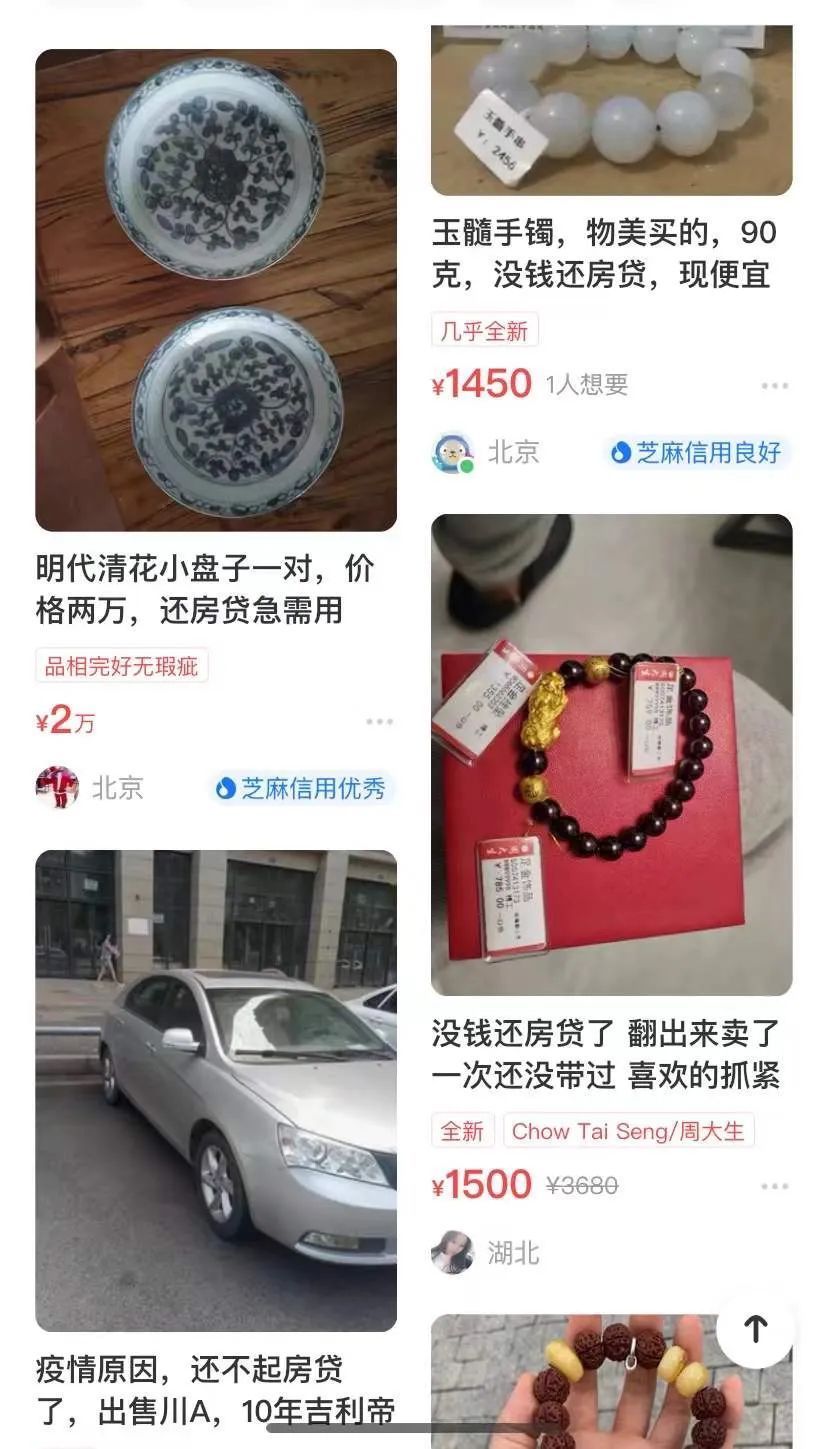The height and width of the screenshot is (1449, 828).
Task: Open the red walnut bead bracelet listing
Action: click(611, 1381)
